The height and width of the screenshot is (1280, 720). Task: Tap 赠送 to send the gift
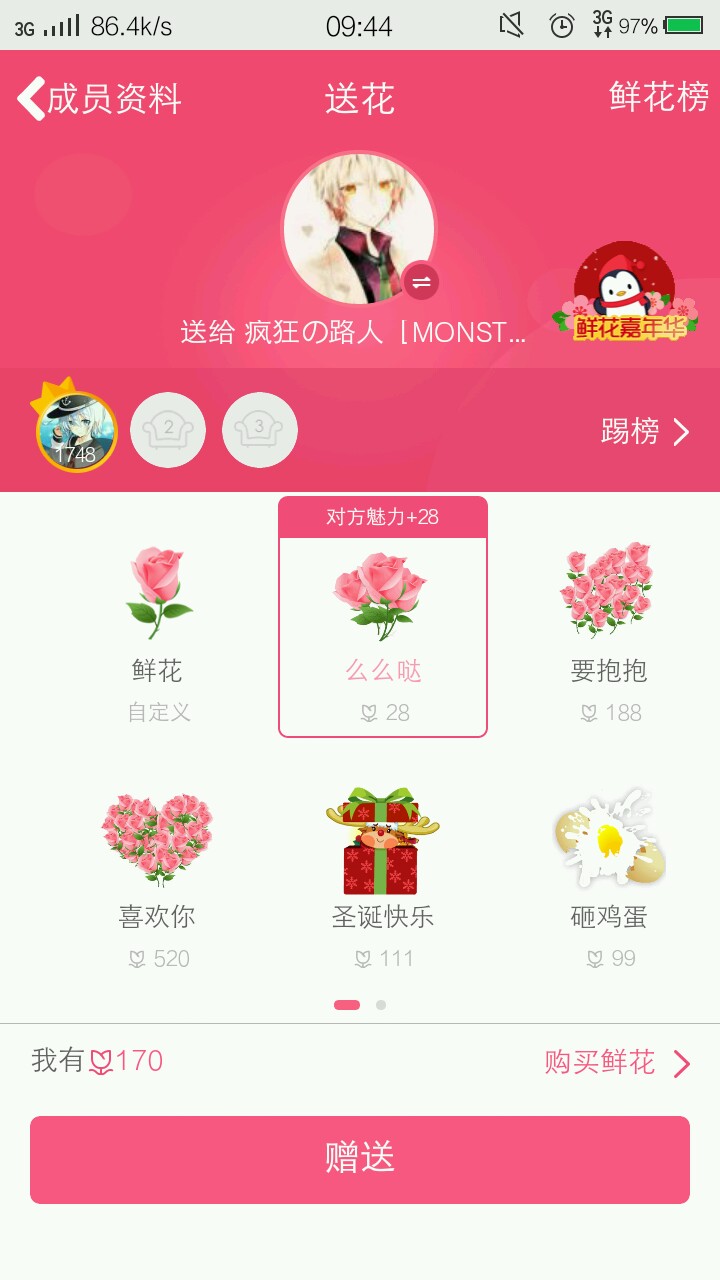360,1159
